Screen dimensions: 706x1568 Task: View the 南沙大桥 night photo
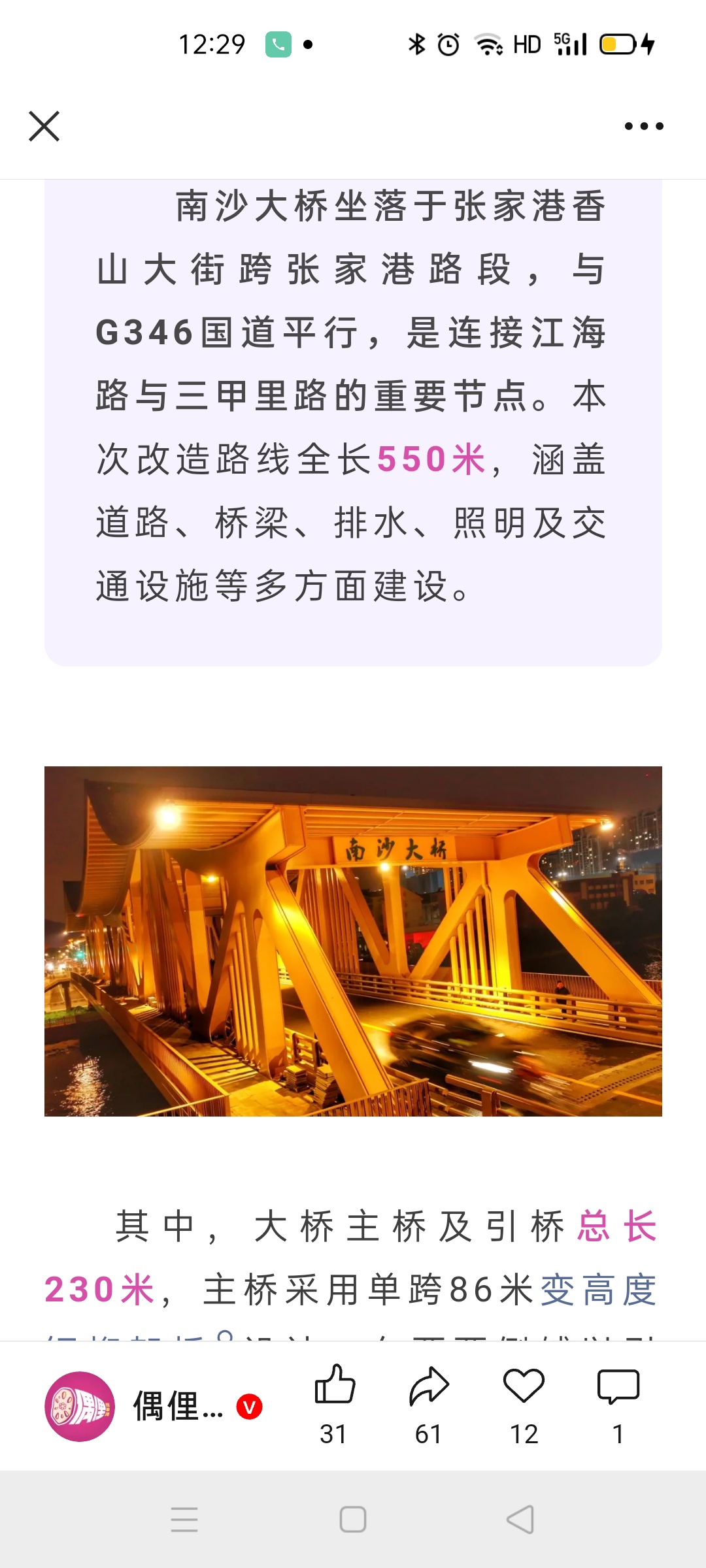[353, 941]
